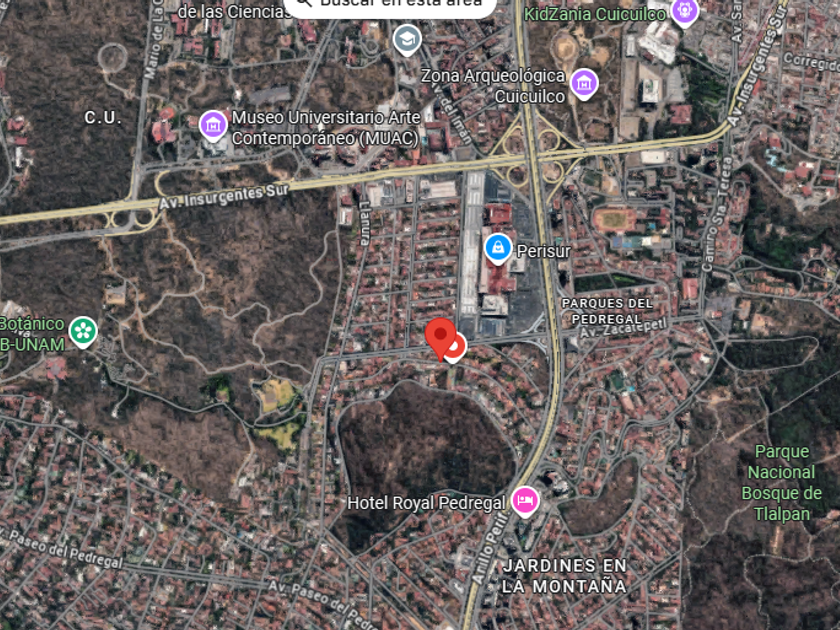The height and width of the screenshot is (630, 840).
Task: Open the MUAC museum marker
Action: tap(212, 126)
